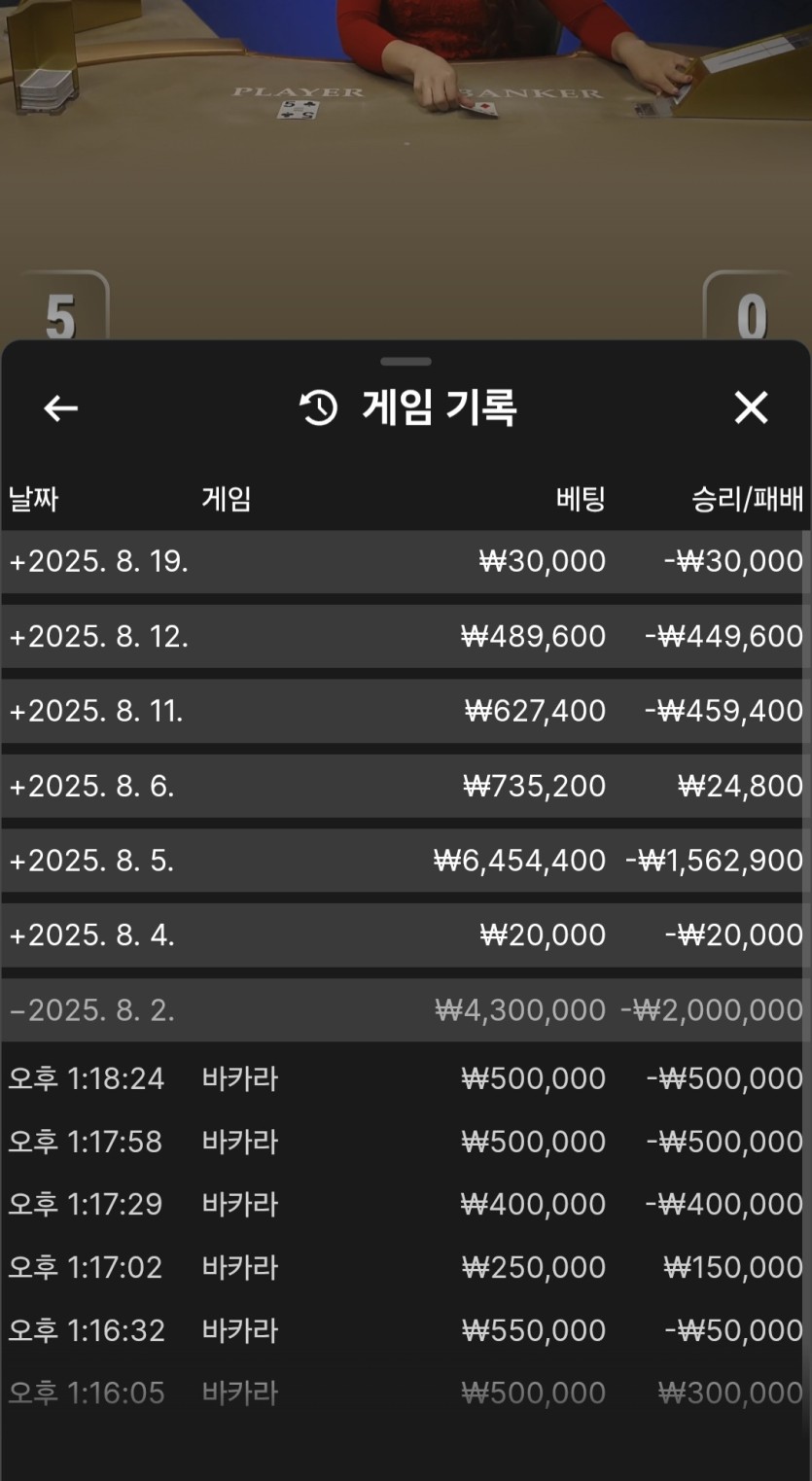Open the 오후 1:17:58 바카라 round
This screenshot has height=1481, width=812.
click(404, 1142)
